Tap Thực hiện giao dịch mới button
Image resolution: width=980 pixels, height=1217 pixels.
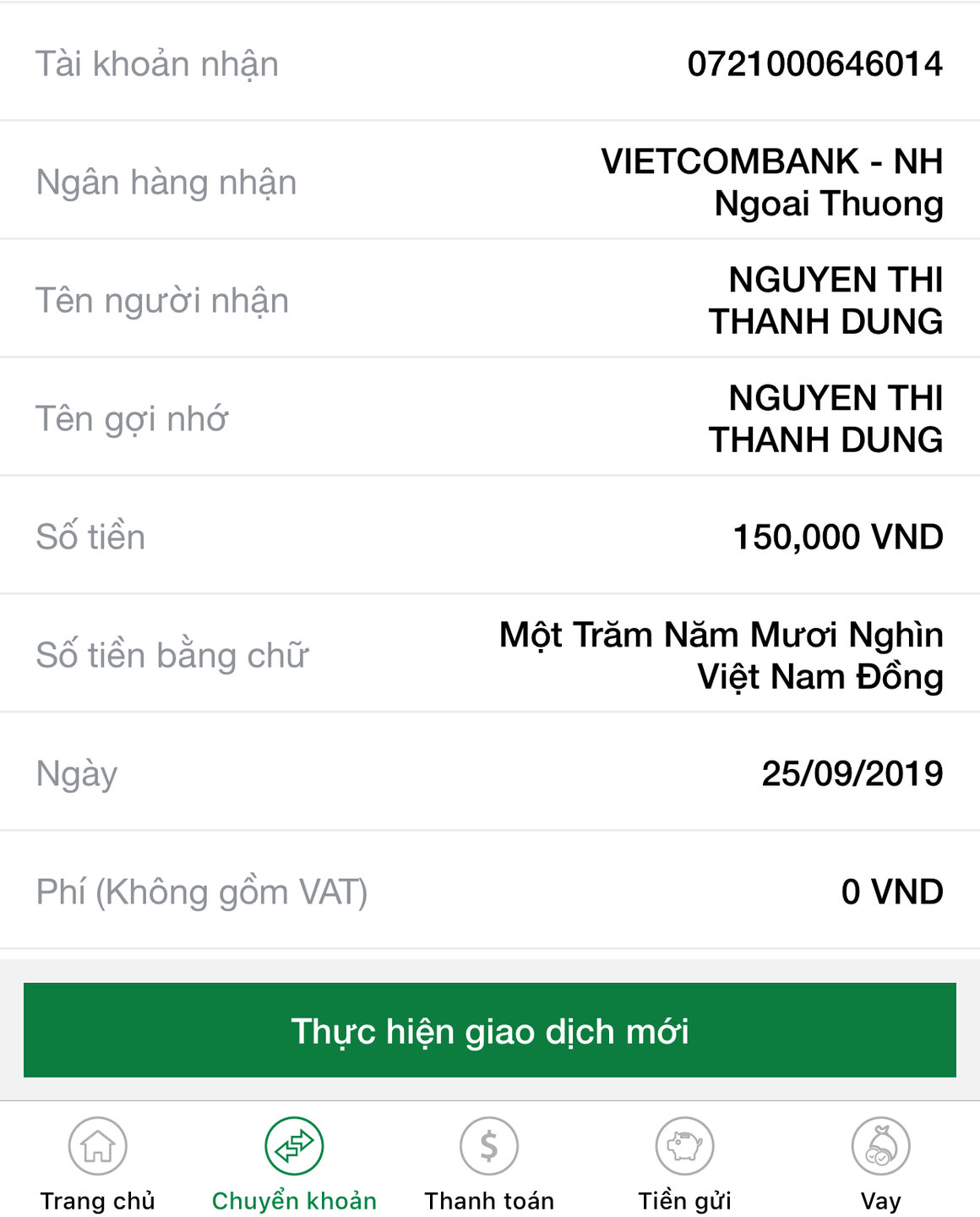490,1030
